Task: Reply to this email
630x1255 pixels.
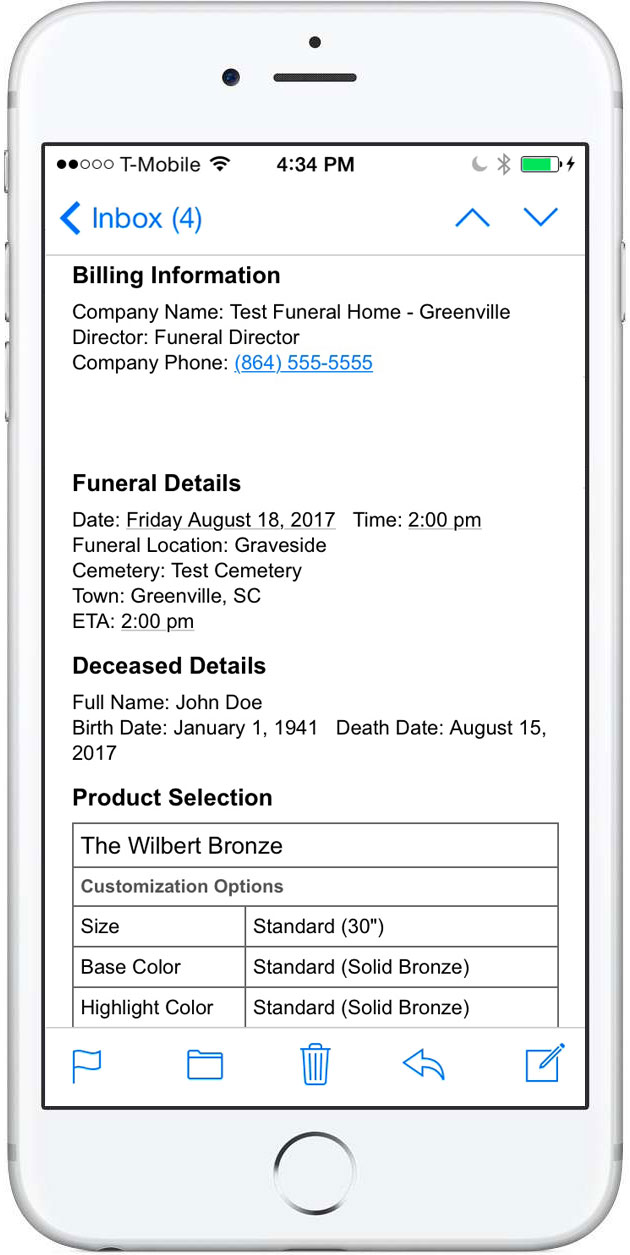Action: [x=423, y=1065]
